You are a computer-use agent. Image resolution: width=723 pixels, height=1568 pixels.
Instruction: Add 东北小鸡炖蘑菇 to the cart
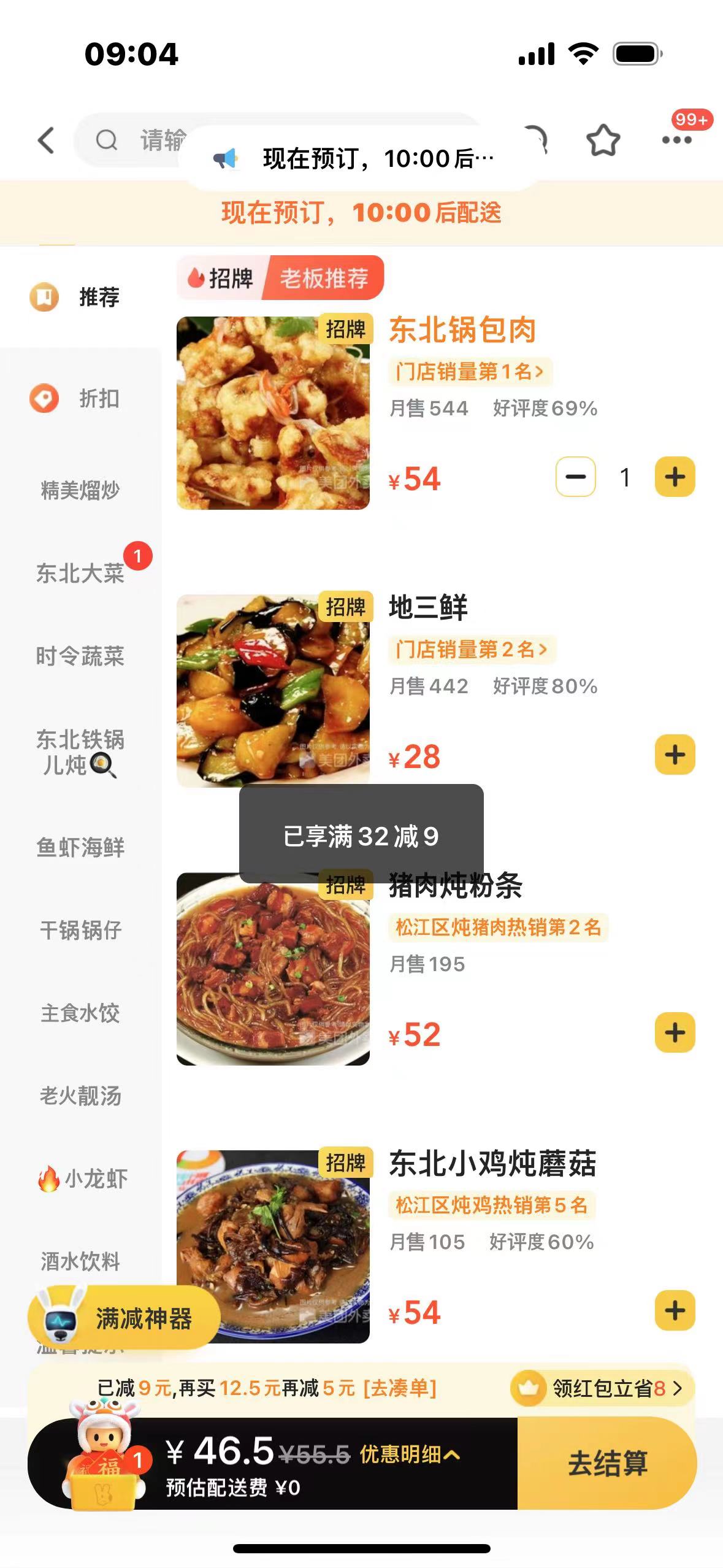(675, 1310)
